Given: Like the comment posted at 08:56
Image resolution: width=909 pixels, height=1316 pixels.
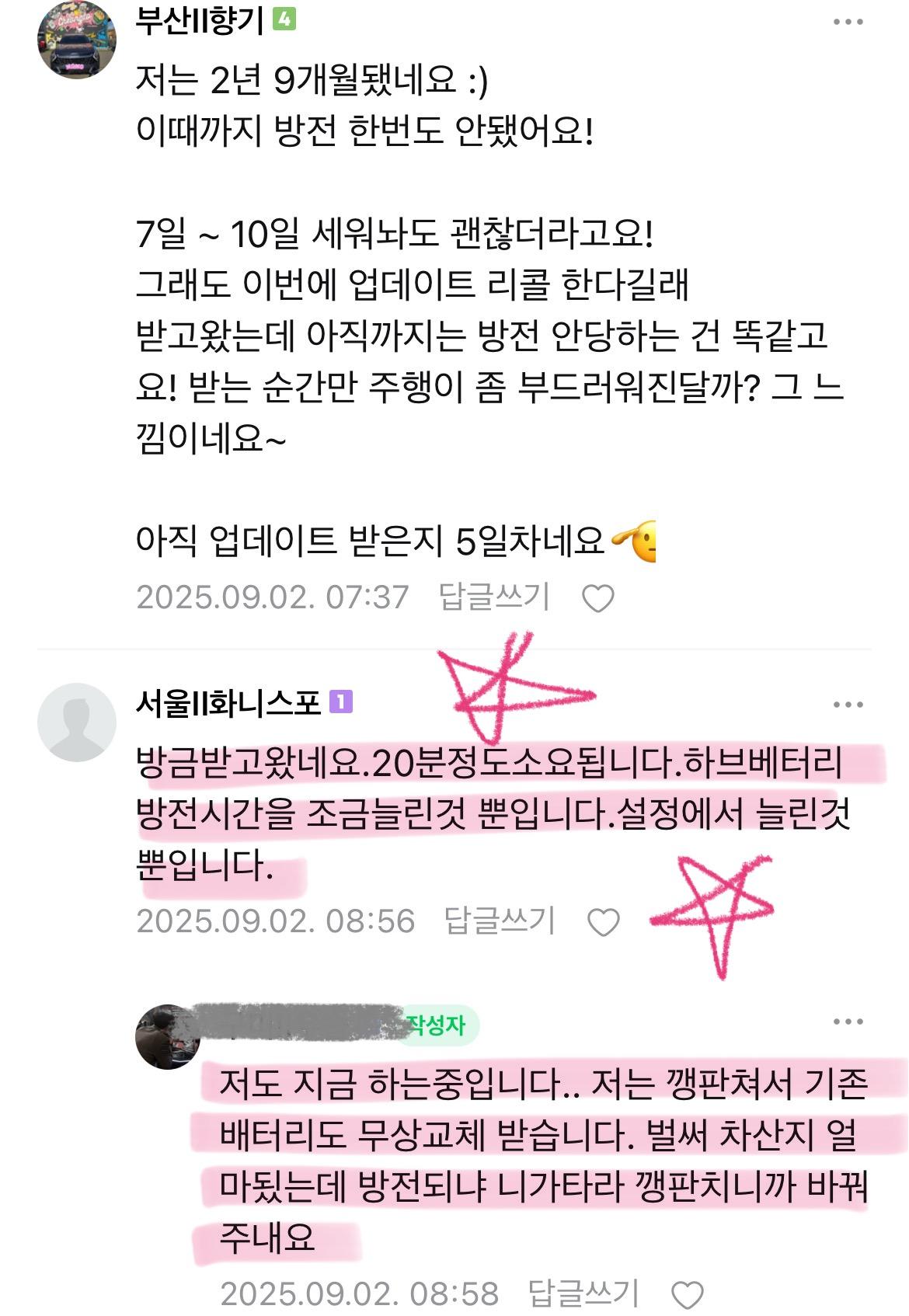Looking at the screenshot, I should 603,923.
